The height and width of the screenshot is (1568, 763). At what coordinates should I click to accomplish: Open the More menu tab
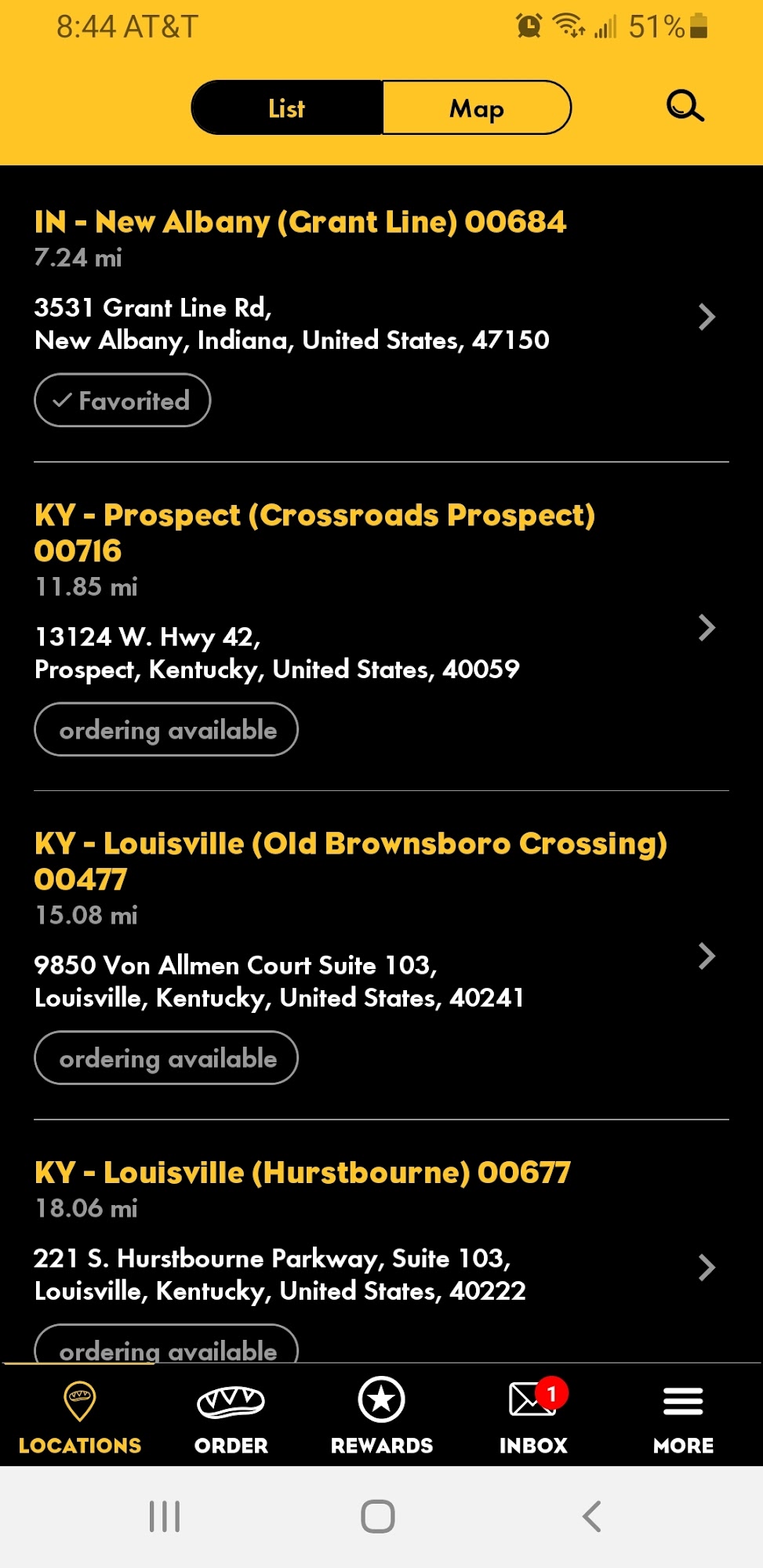click(683, 1417)
